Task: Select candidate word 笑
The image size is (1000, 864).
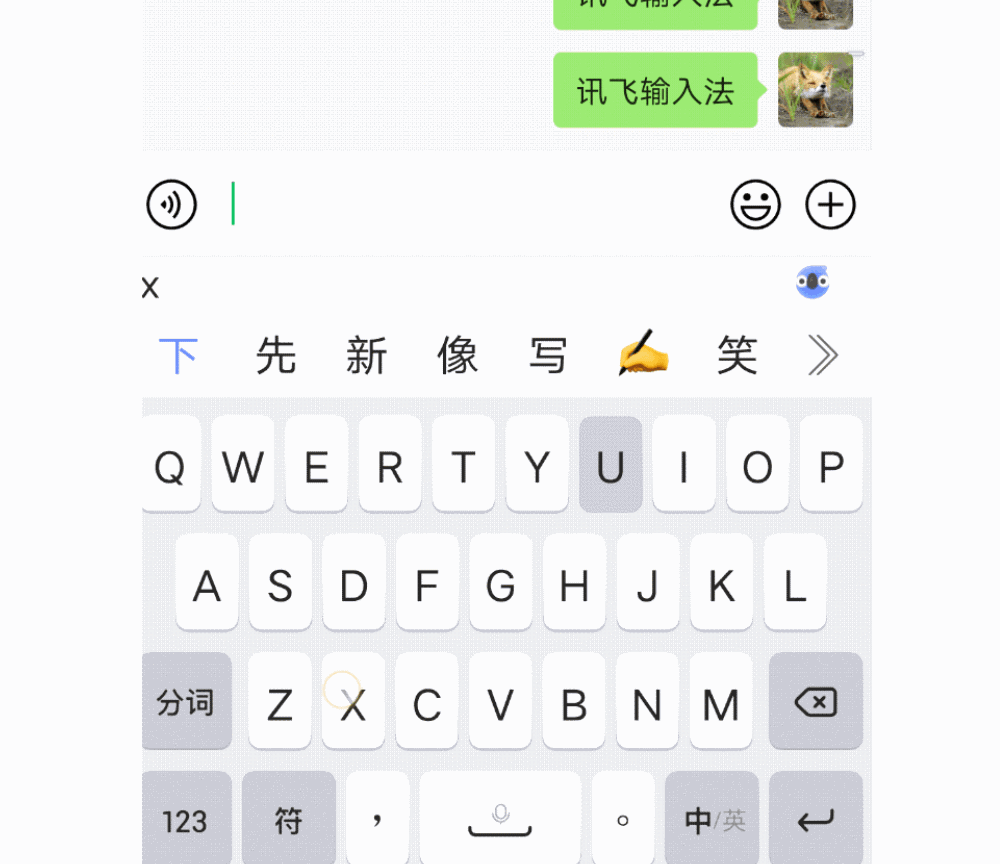Action: pos(737,355)
